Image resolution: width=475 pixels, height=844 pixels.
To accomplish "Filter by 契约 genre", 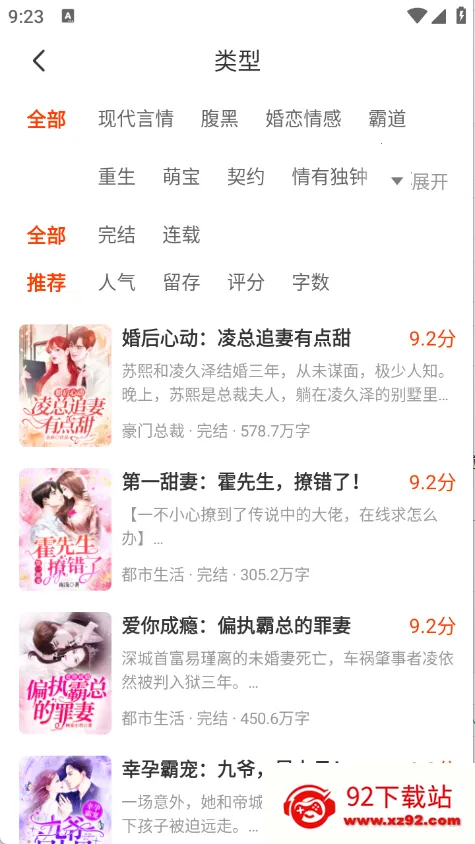I will pyautogui.click(x=246, y=177).
